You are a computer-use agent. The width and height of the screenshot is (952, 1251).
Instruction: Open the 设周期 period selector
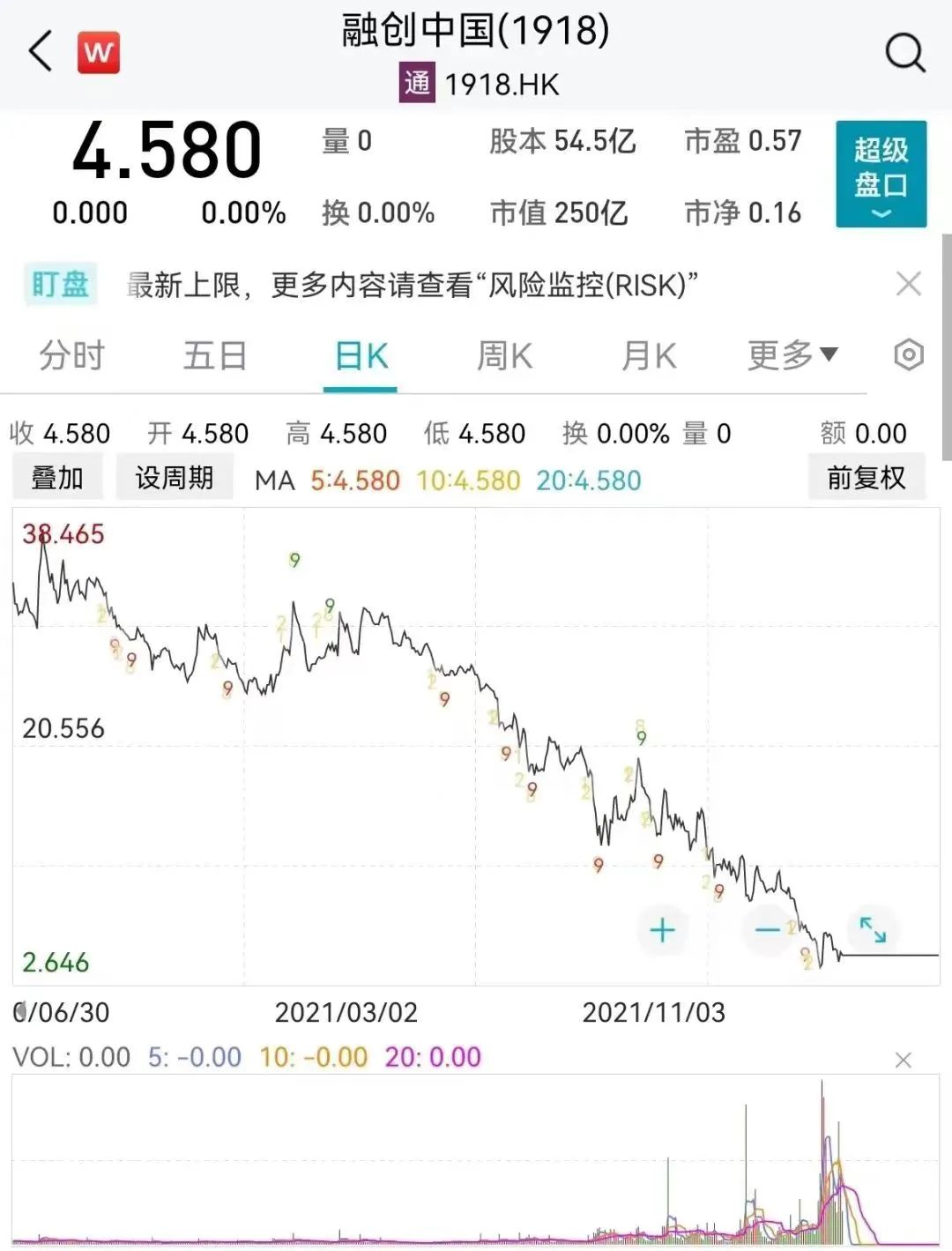[x=174, y=476]
